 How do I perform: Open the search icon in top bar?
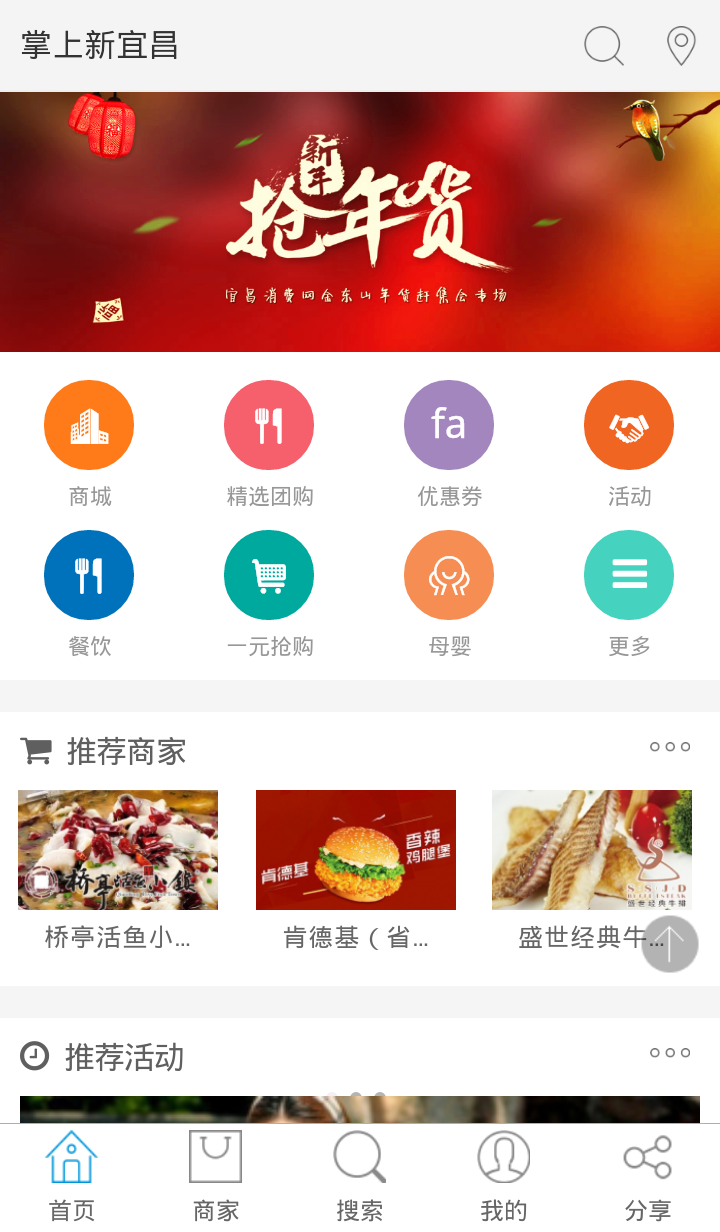[603, 46]
